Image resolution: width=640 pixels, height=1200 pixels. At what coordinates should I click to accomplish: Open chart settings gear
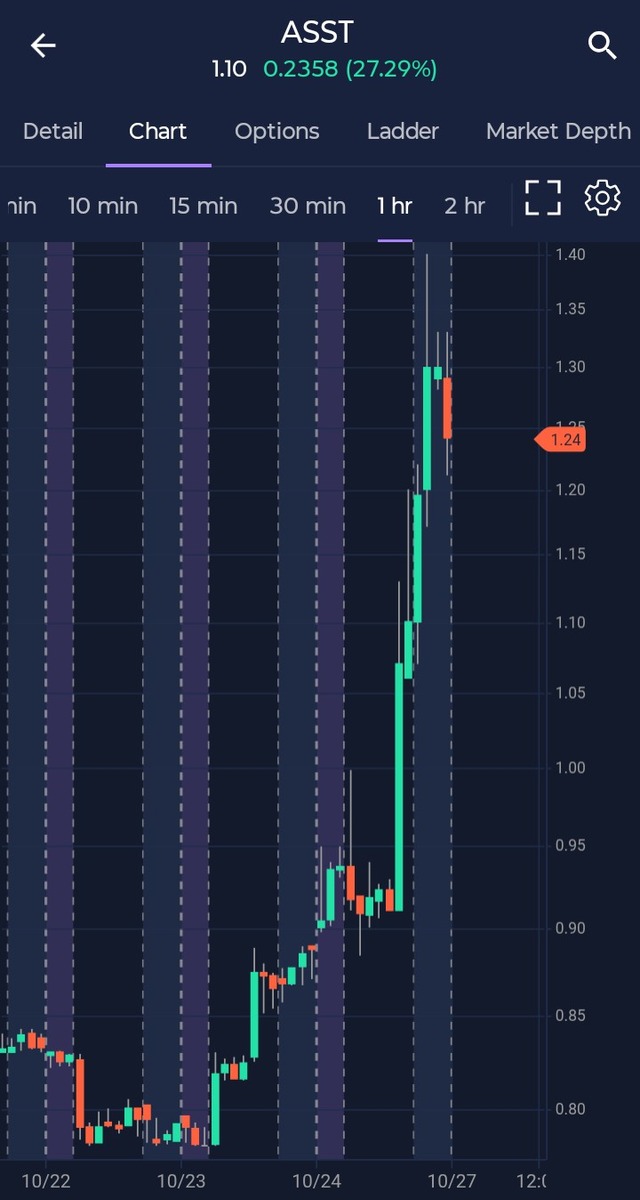602,198
